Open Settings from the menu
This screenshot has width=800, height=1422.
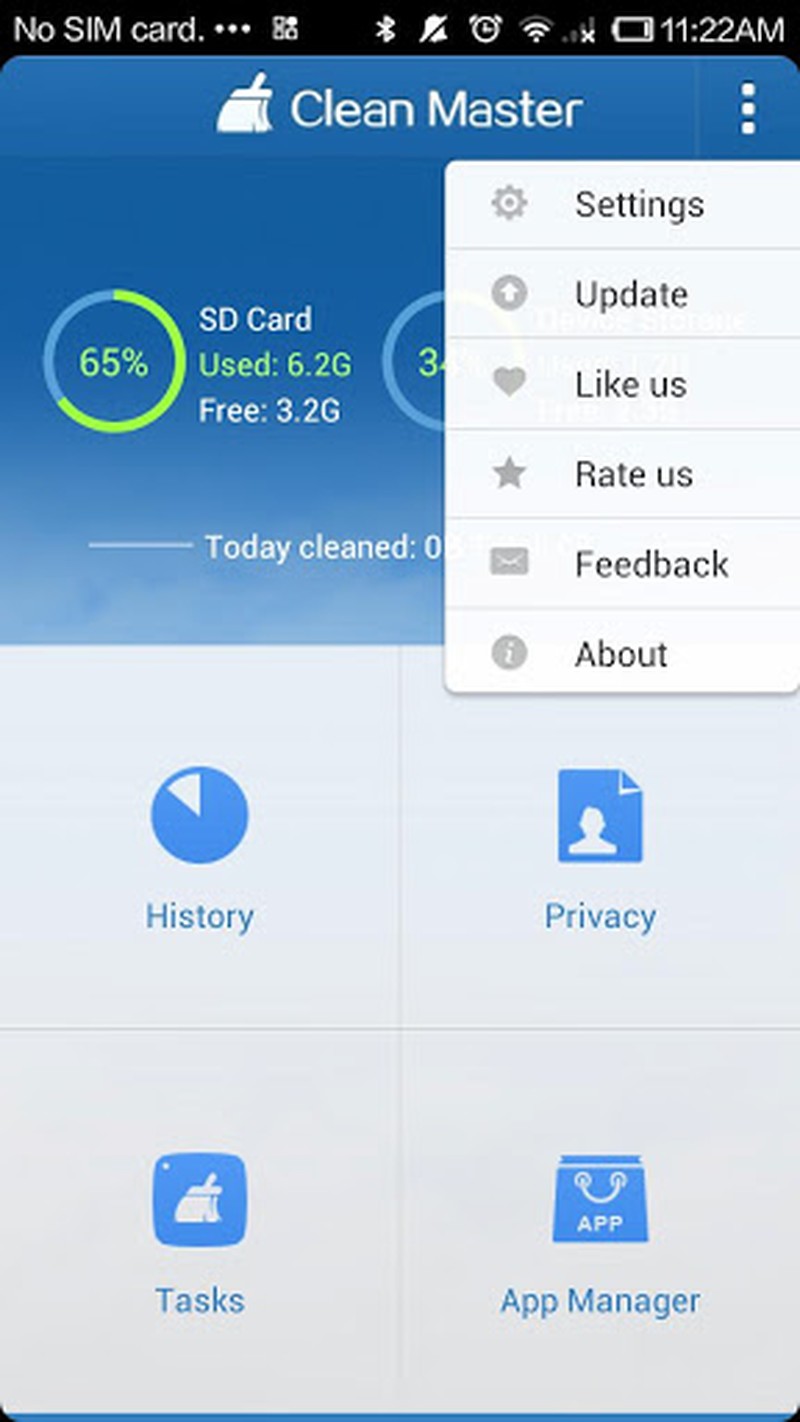[x=620, y=205]
